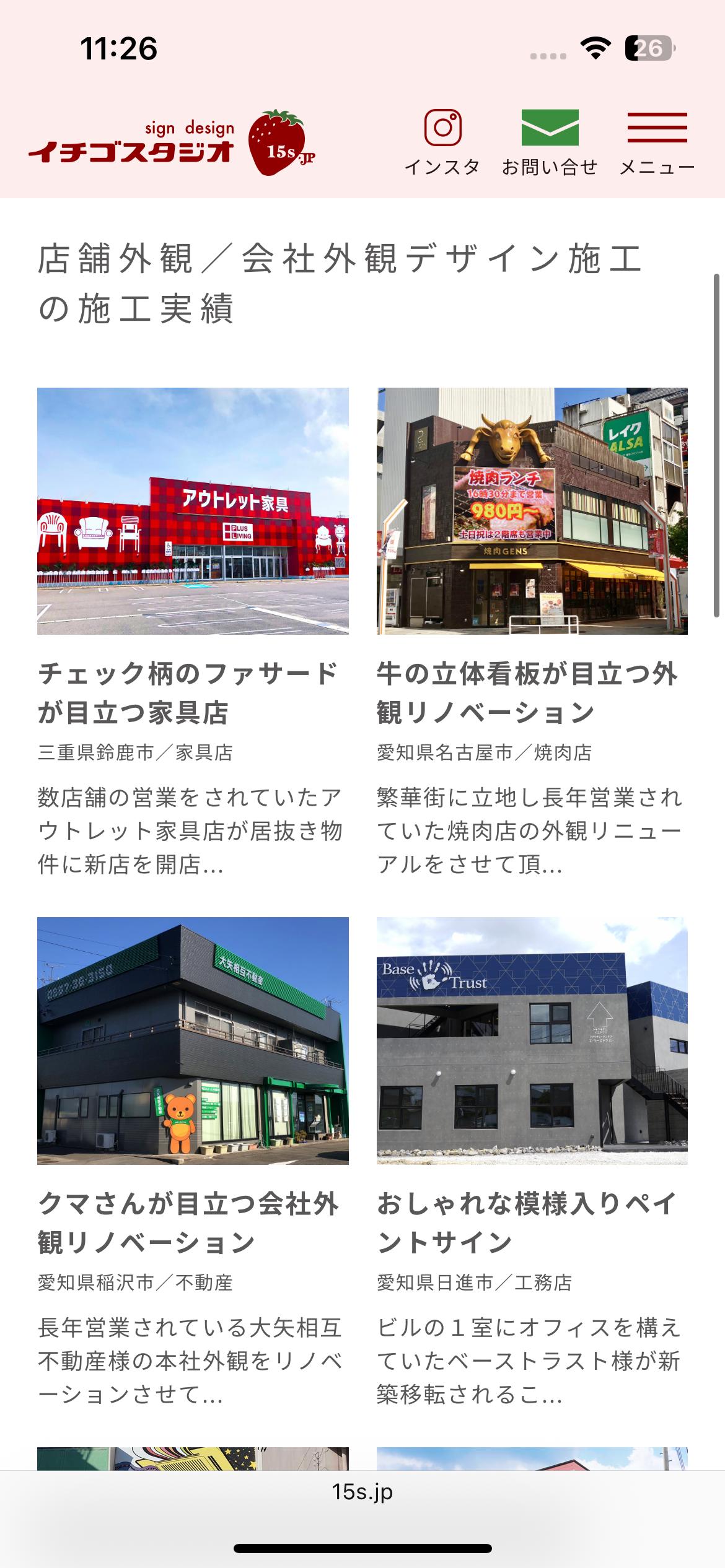Open the イチゴスタジオ home logo
725x1568 pixels.
coord(172,143)
